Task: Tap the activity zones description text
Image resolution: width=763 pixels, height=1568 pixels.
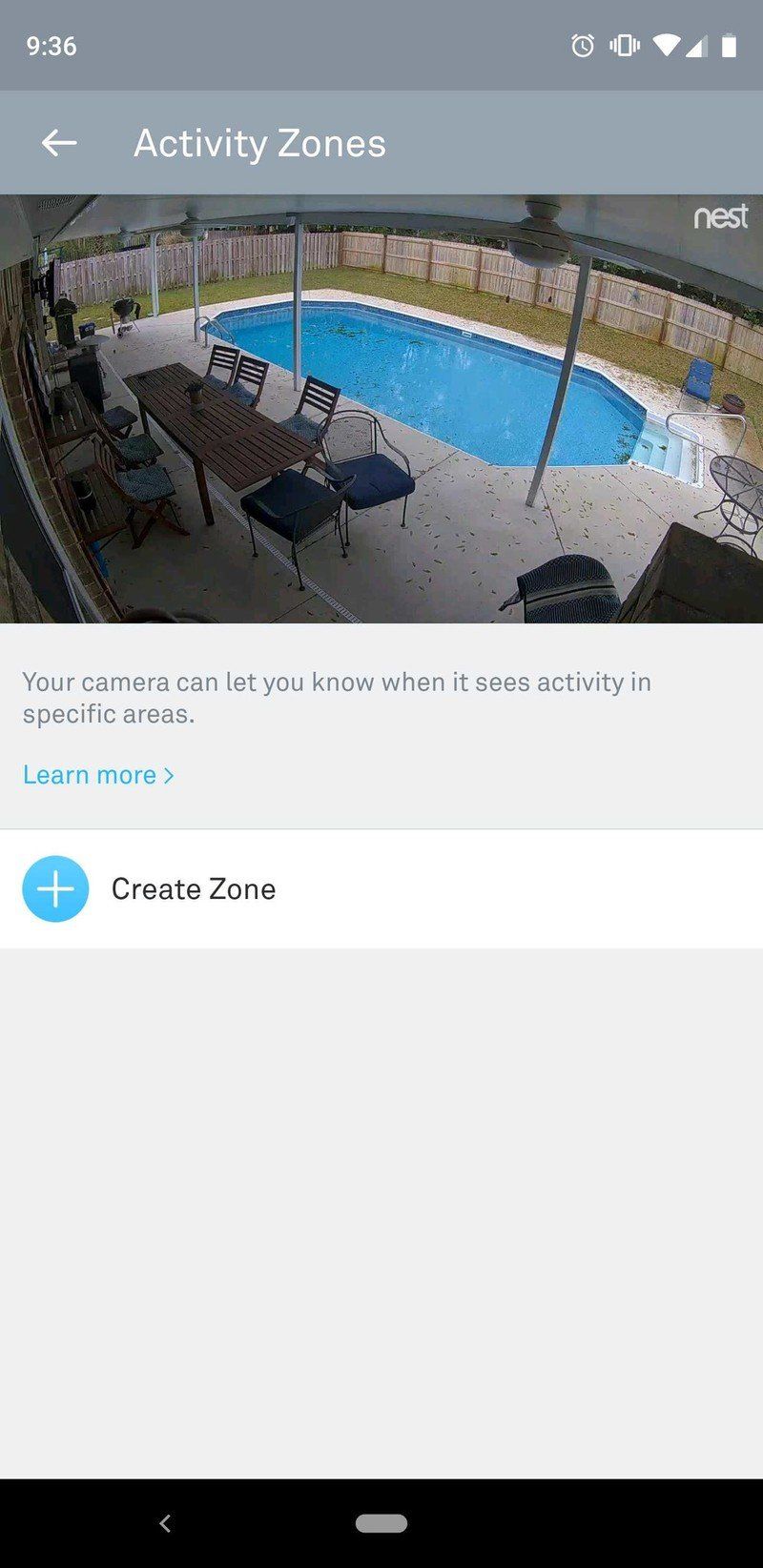Action: 336,697
